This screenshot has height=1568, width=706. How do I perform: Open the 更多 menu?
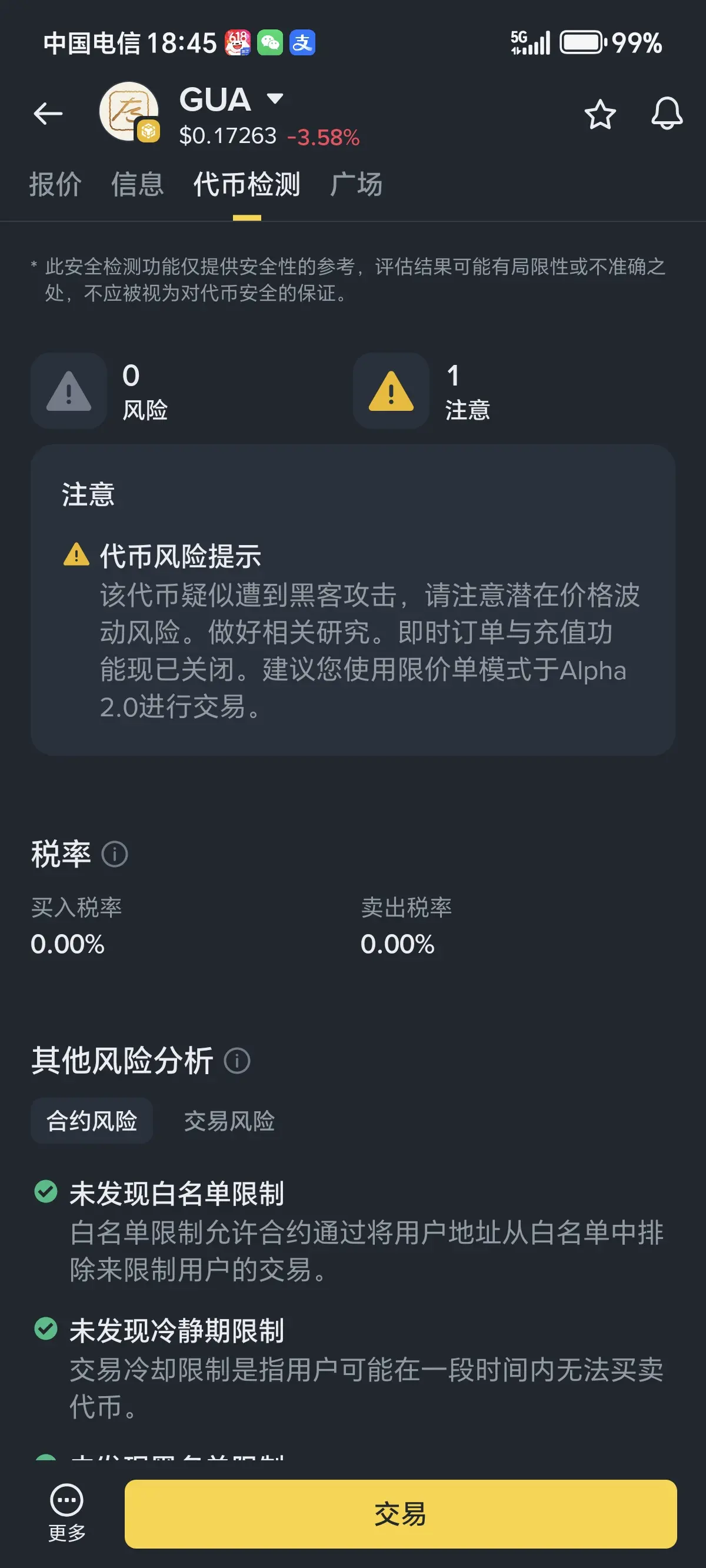click(67, 1513)
